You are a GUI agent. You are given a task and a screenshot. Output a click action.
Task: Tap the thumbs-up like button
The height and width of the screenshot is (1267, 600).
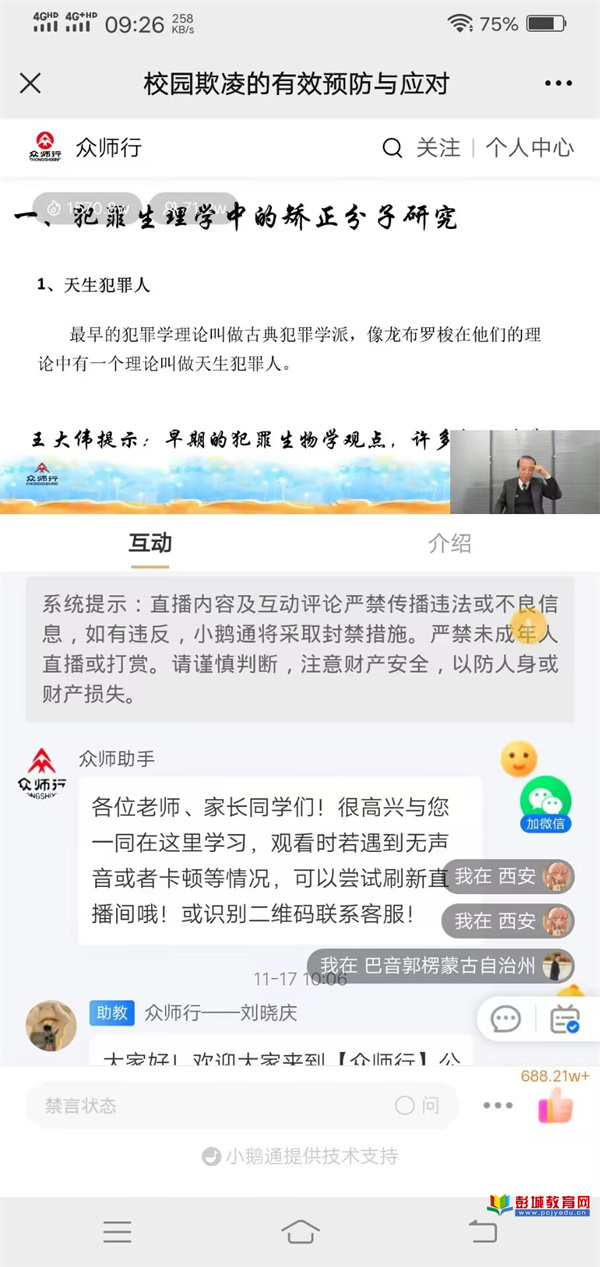point(556,1106)
